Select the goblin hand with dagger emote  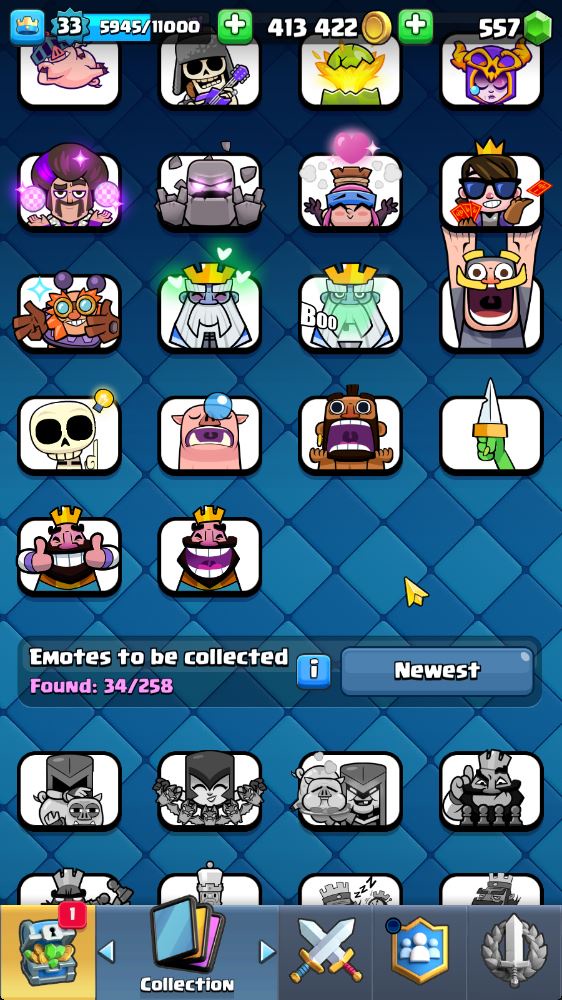coord(491,432)
